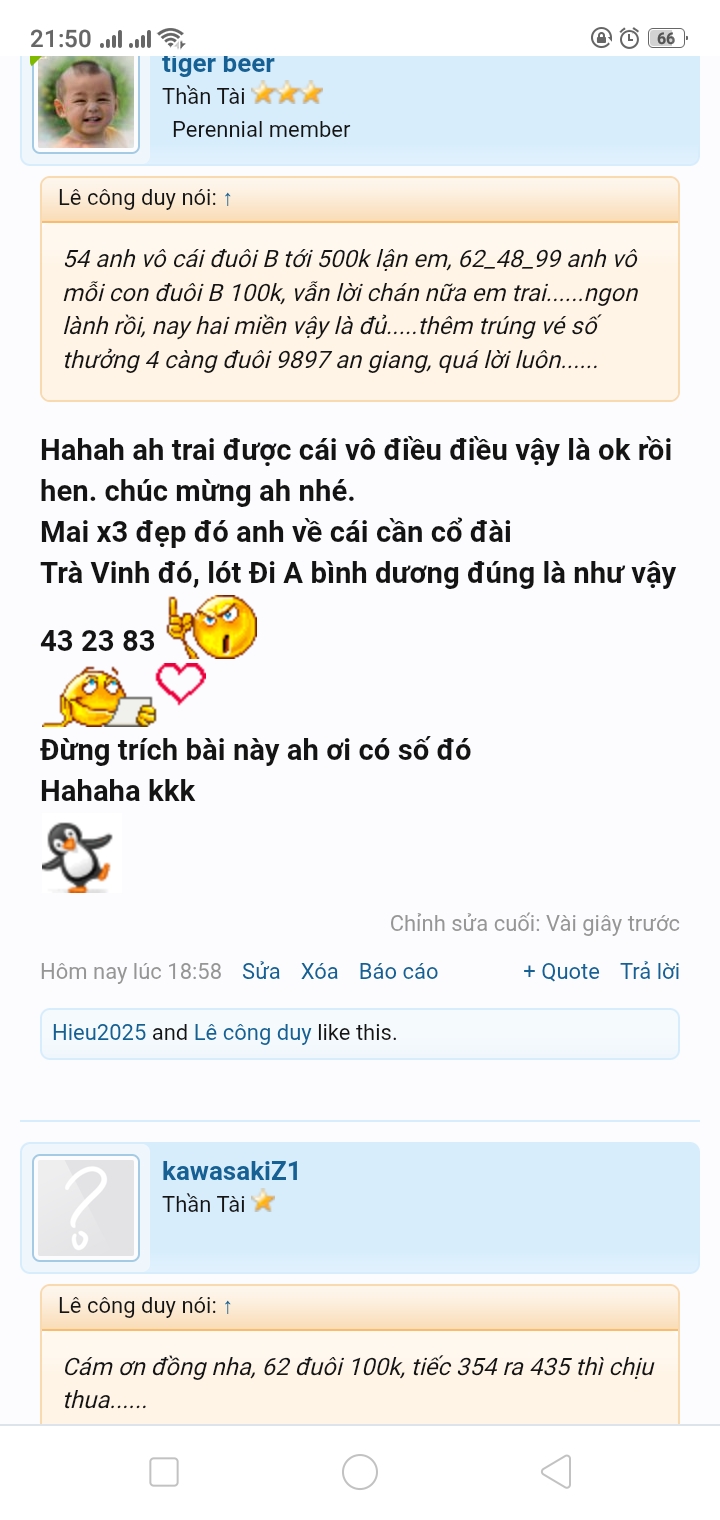This screenshot has width=720, height=1520.
Task: Go back with the system back button
Action: [556, 1472]
